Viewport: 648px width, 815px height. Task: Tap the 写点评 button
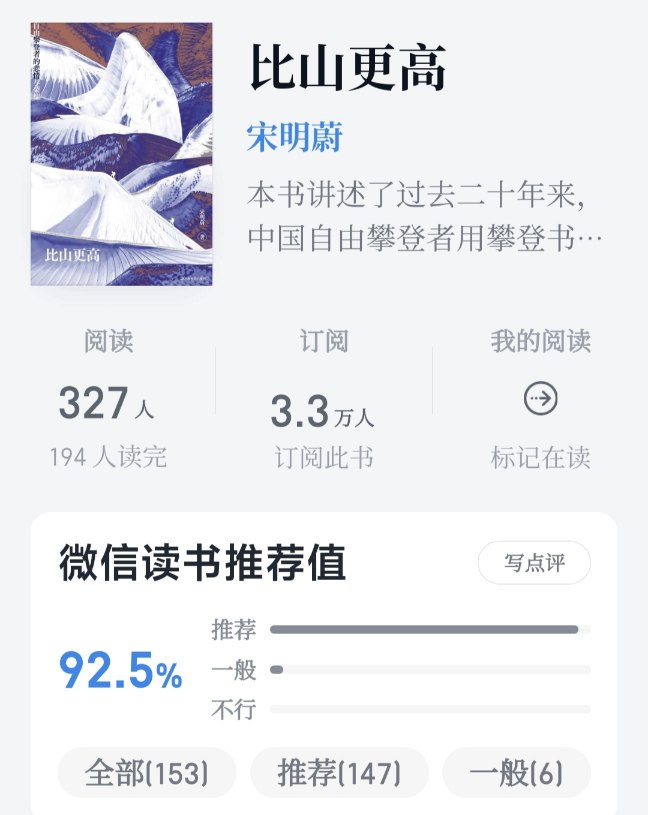pyautogui.click(x=534, y=563)
